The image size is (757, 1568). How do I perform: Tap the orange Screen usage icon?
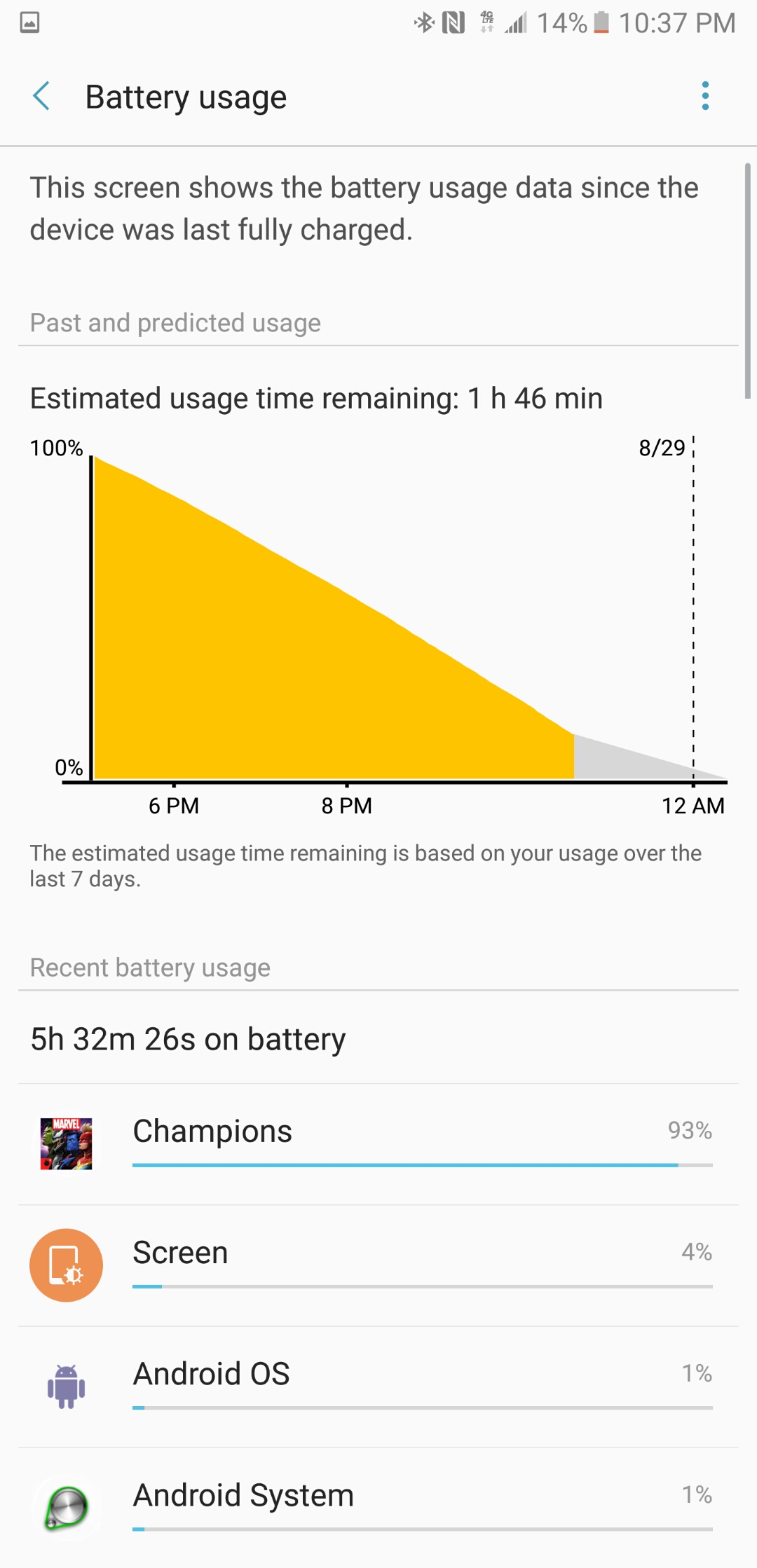[x=66, y=1267]
